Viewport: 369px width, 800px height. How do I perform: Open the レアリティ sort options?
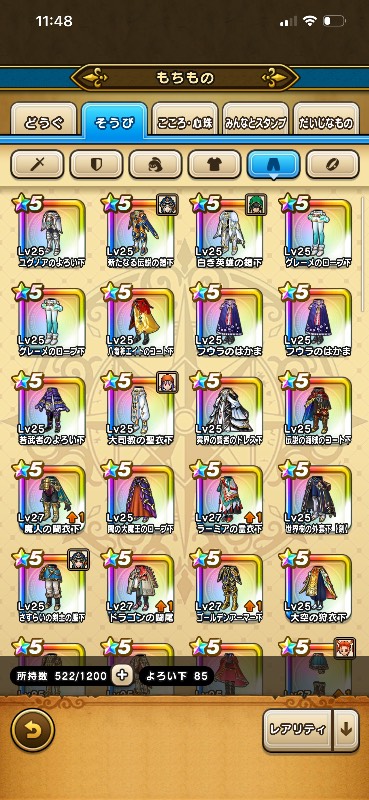pyautogui.click(x=297, y=730)
